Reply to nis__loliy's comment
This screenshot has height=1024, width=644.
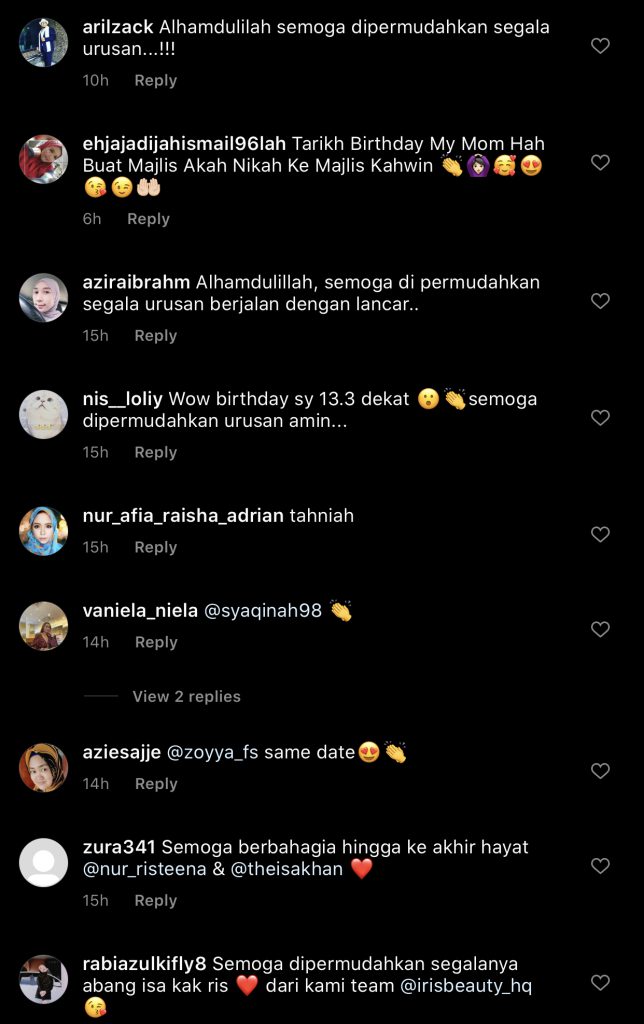(155, 453)
